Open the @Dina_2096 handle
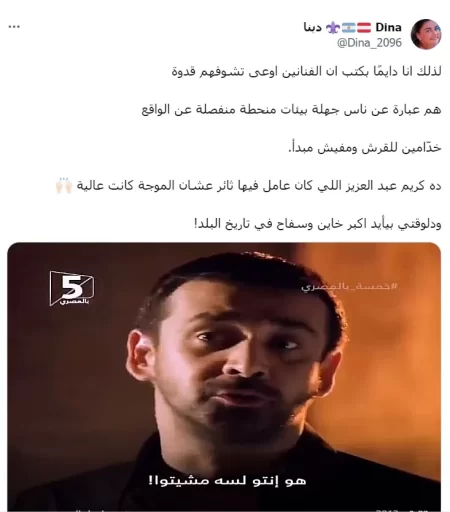Screen dimensions: 450x512 click(x=369, y=43)
